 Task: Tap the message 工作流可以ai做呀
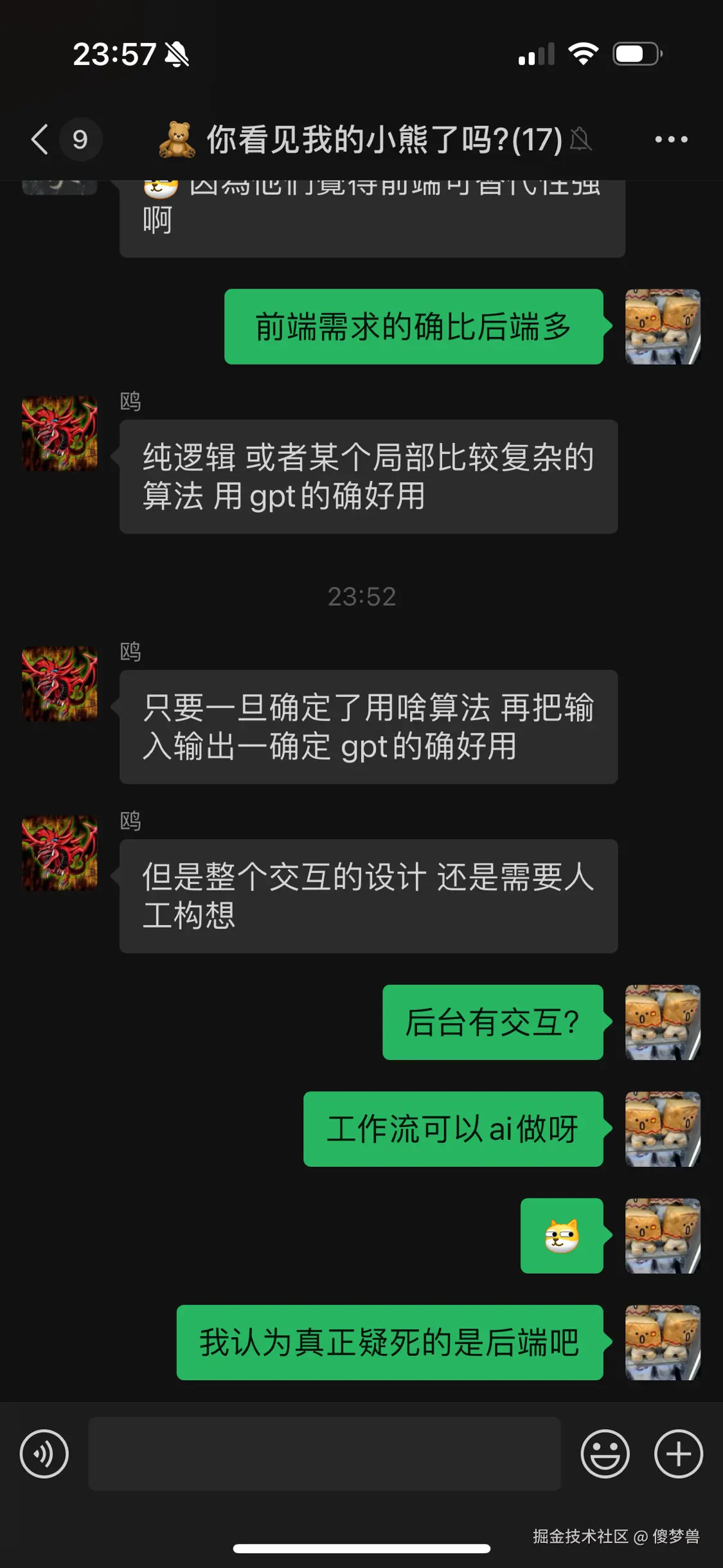tap(452, 1130)
